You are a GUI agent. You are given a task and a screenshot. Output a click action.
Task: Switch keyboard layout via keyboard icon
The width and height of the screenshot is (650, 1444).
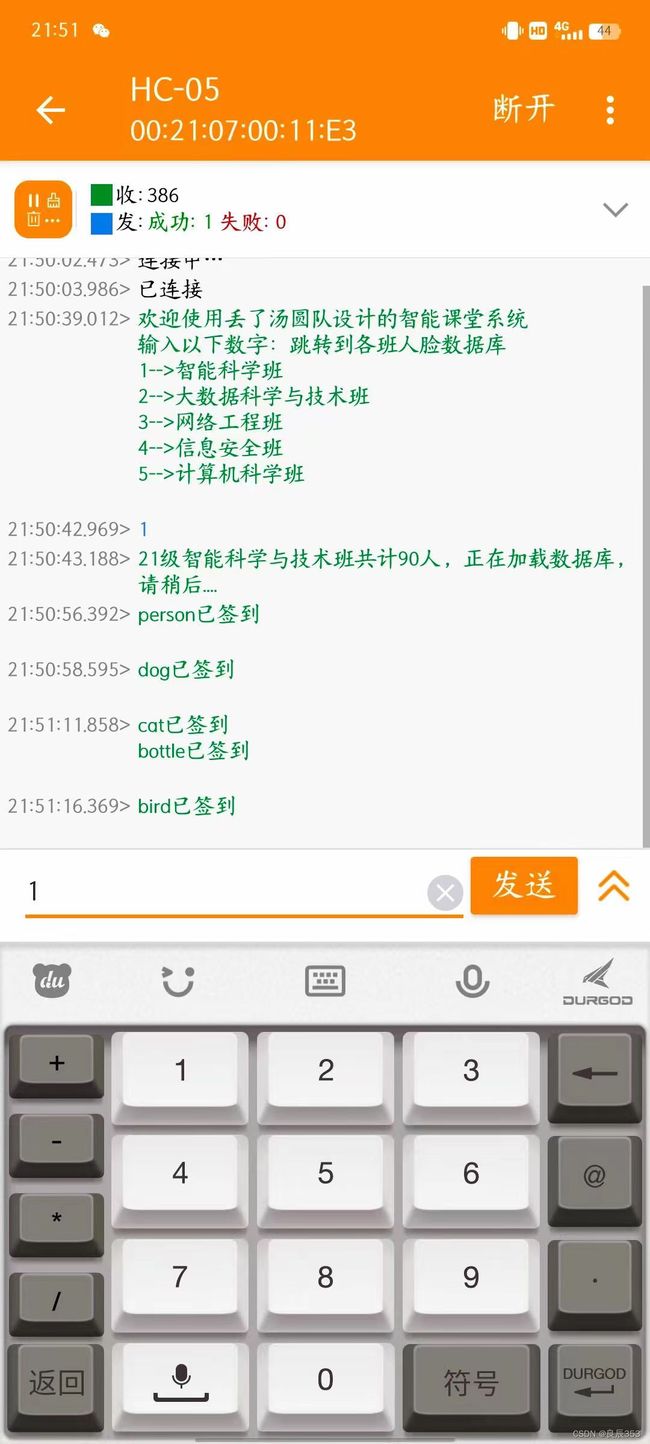coord(325,981)
